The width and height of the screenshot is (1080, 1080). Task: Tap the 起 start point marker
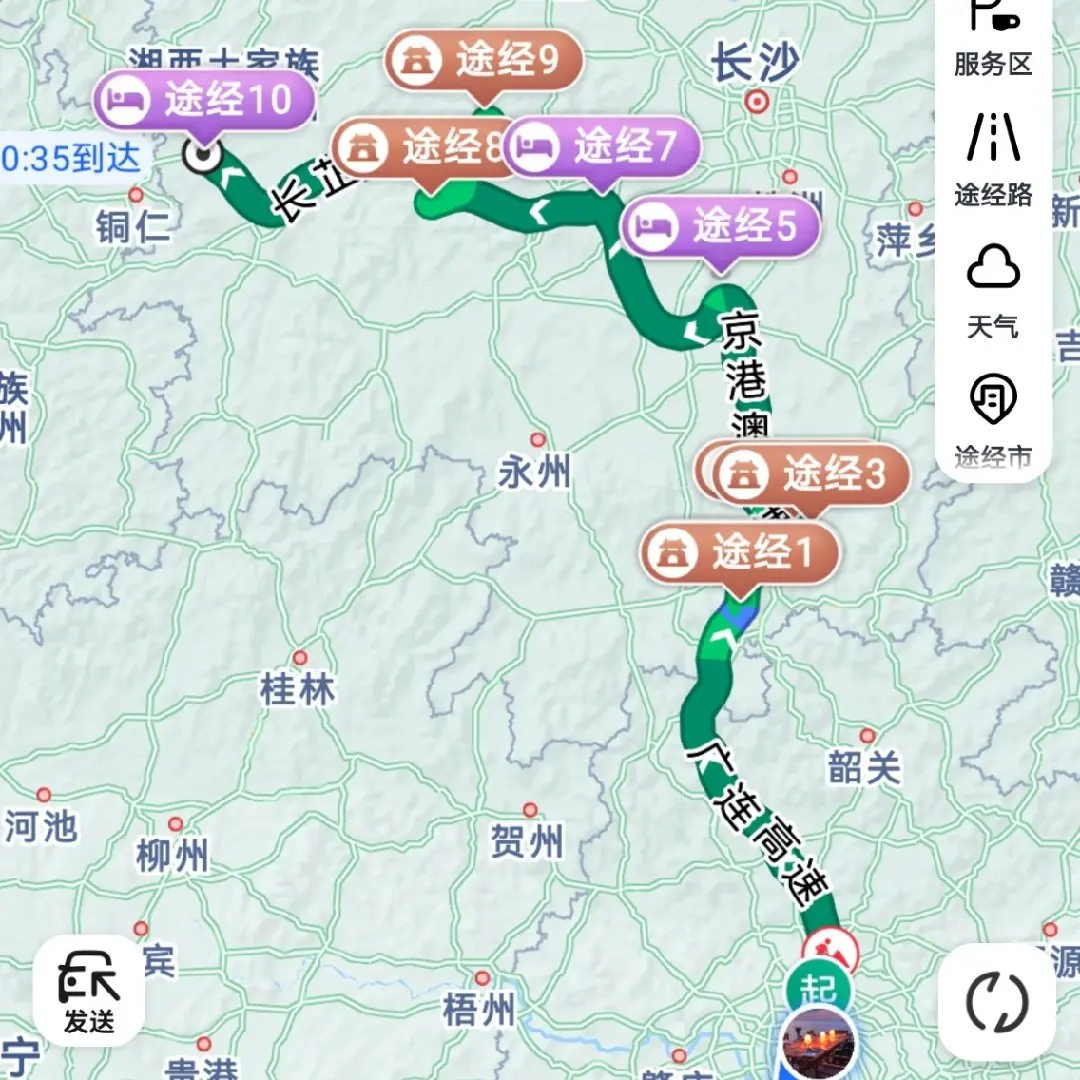[x=818, y=990]
